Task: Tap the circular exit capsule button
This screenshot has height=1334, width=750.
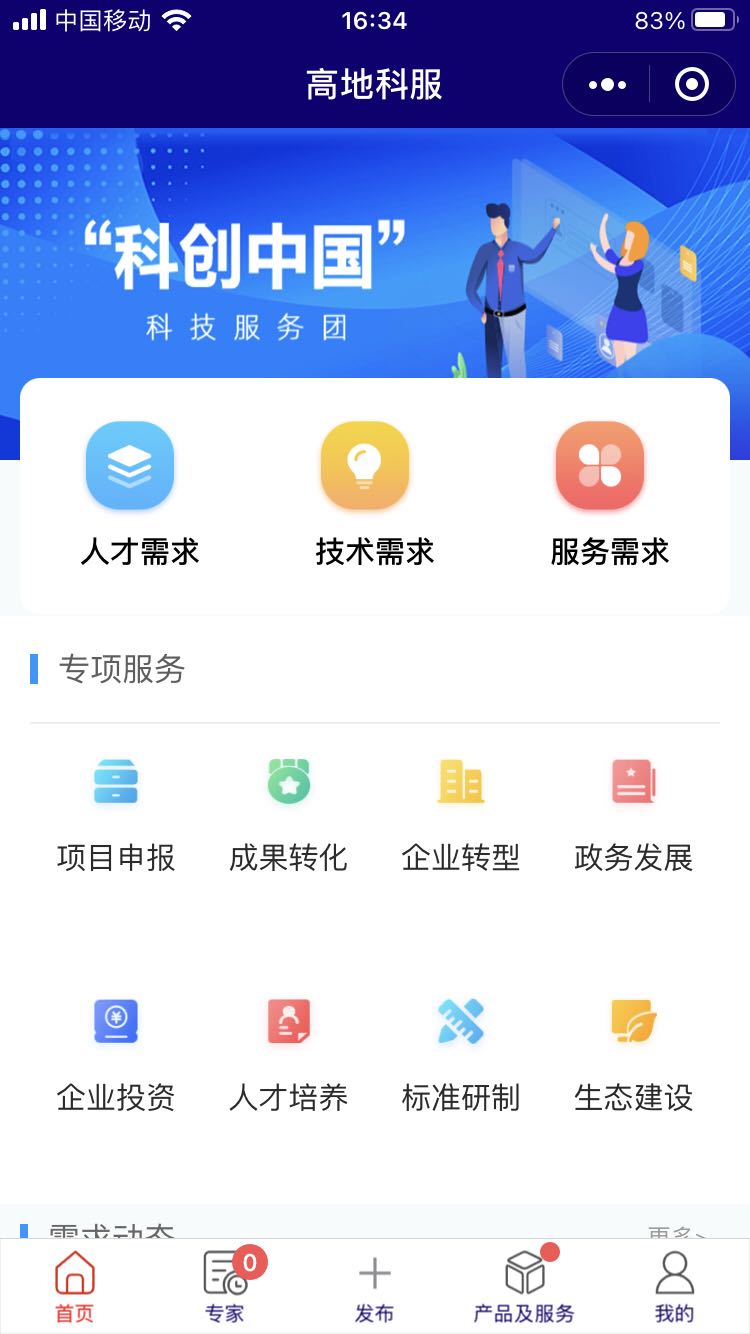Action: point(692,84)
